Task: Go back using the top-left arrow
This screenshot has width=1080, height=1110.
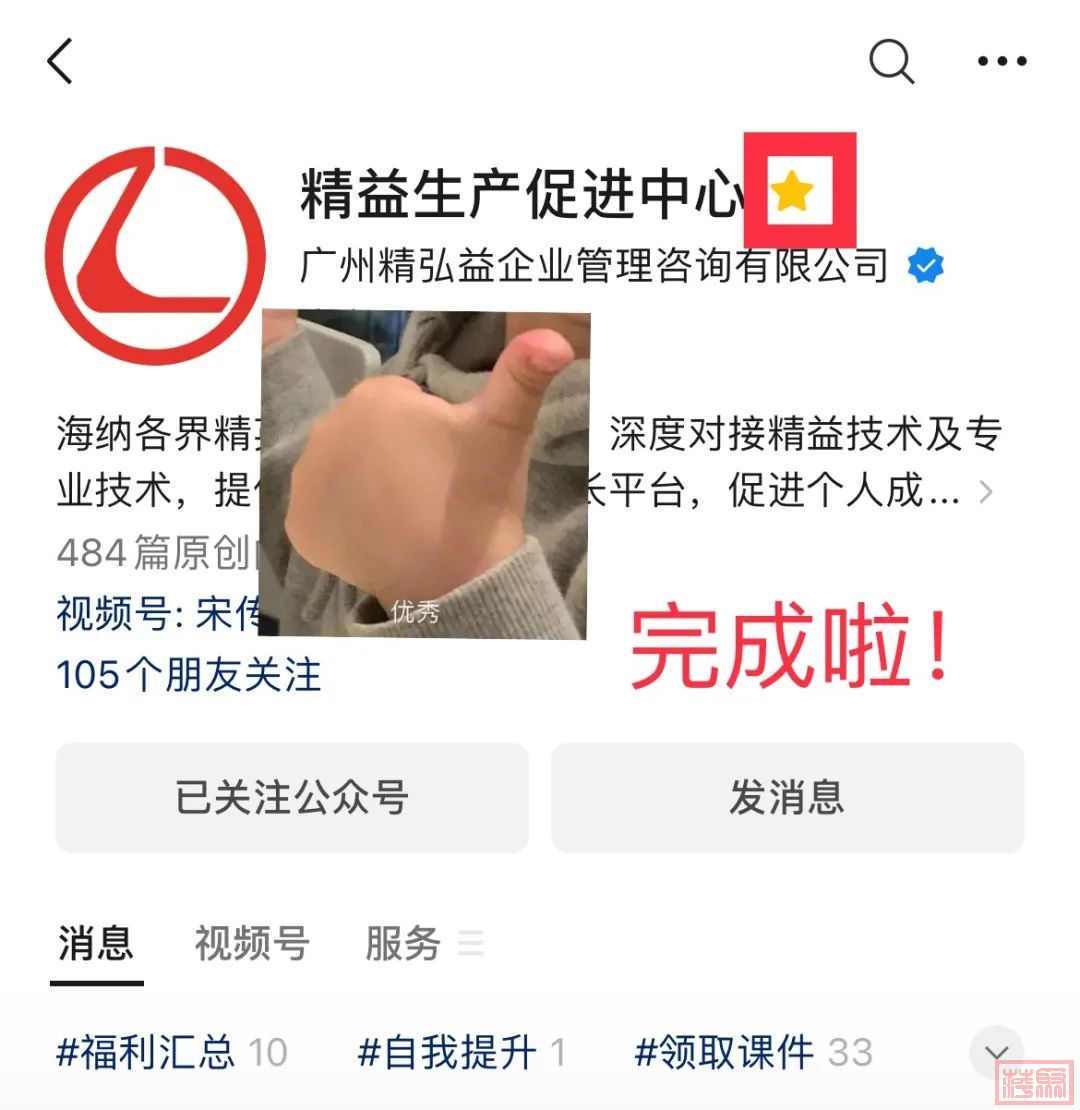Action: click(60, 62)
